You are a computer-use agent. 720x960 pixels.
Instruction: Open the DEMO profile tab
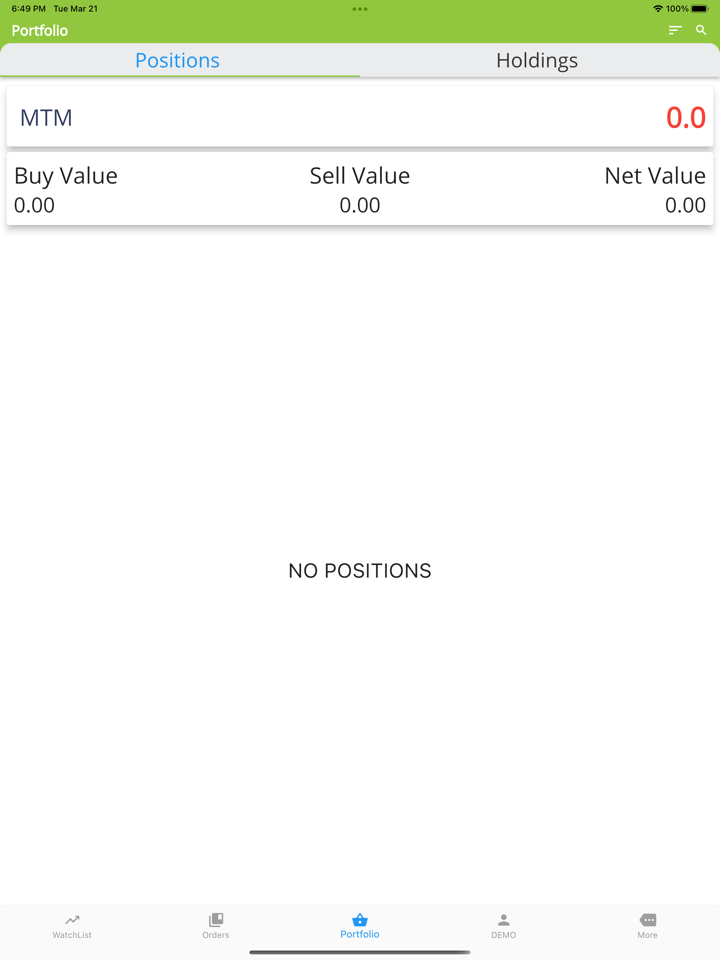504,926
